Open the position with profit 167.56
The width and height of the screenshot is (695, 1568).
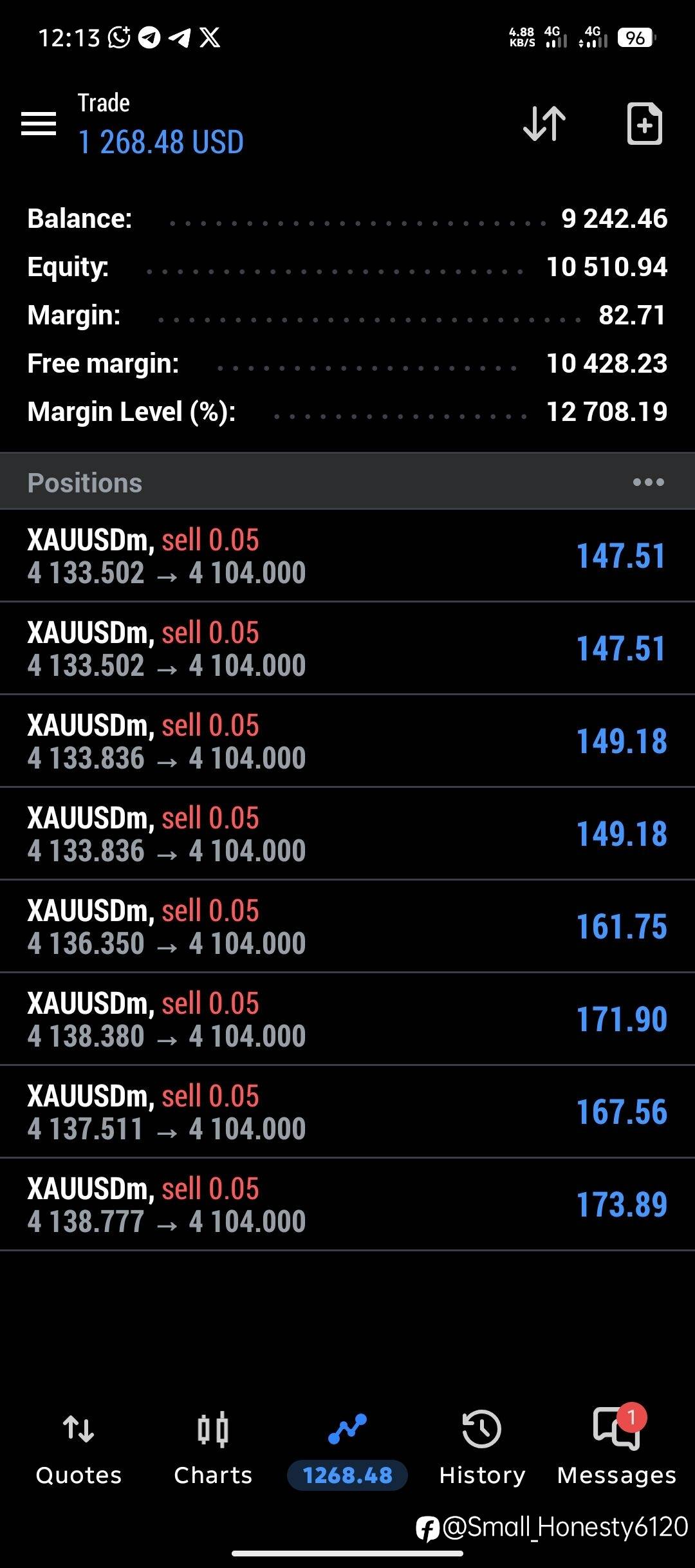click(x=347, y=1112)
